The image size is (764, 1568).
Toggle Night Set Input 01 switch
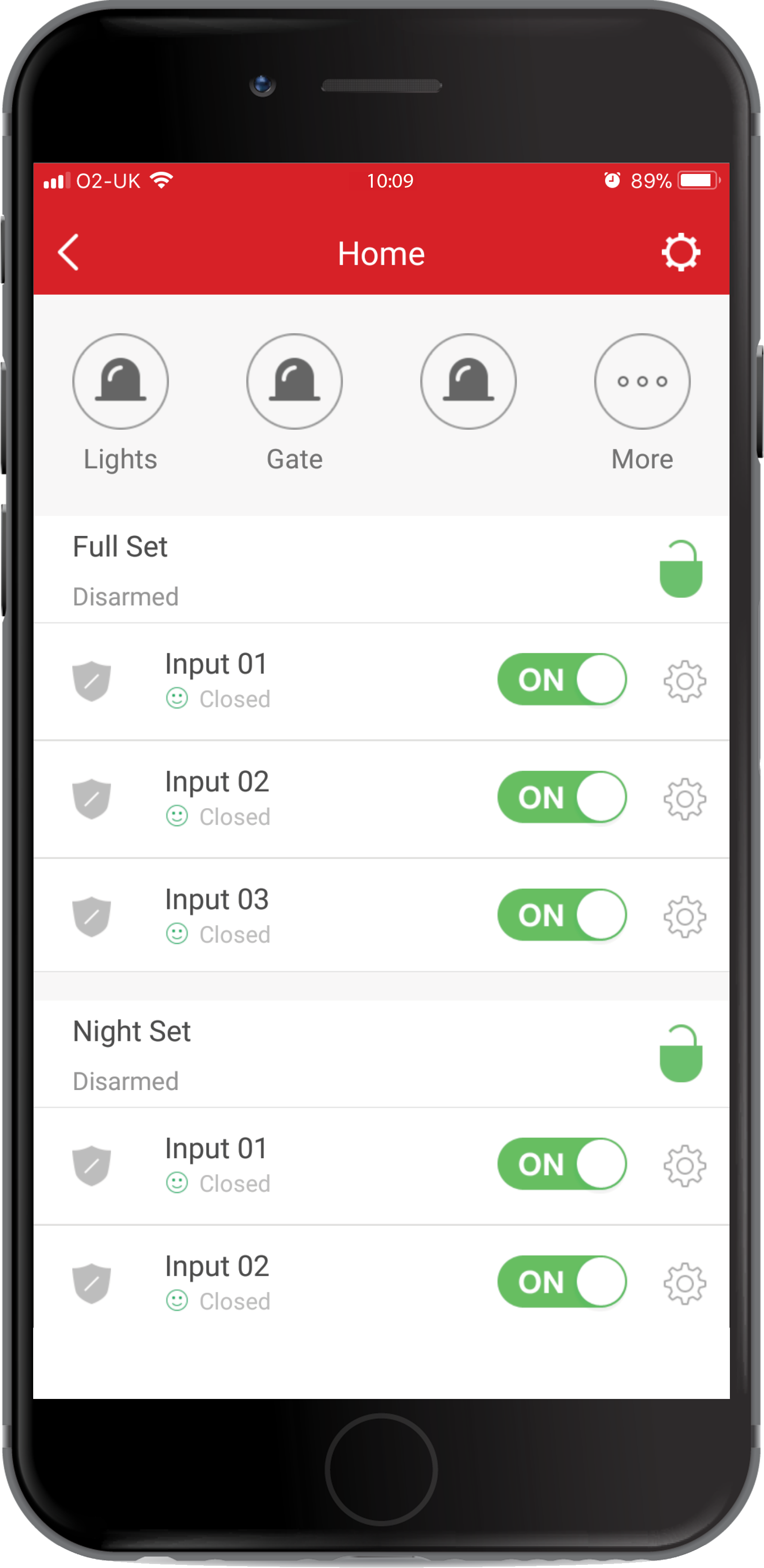pos(561,1164)
